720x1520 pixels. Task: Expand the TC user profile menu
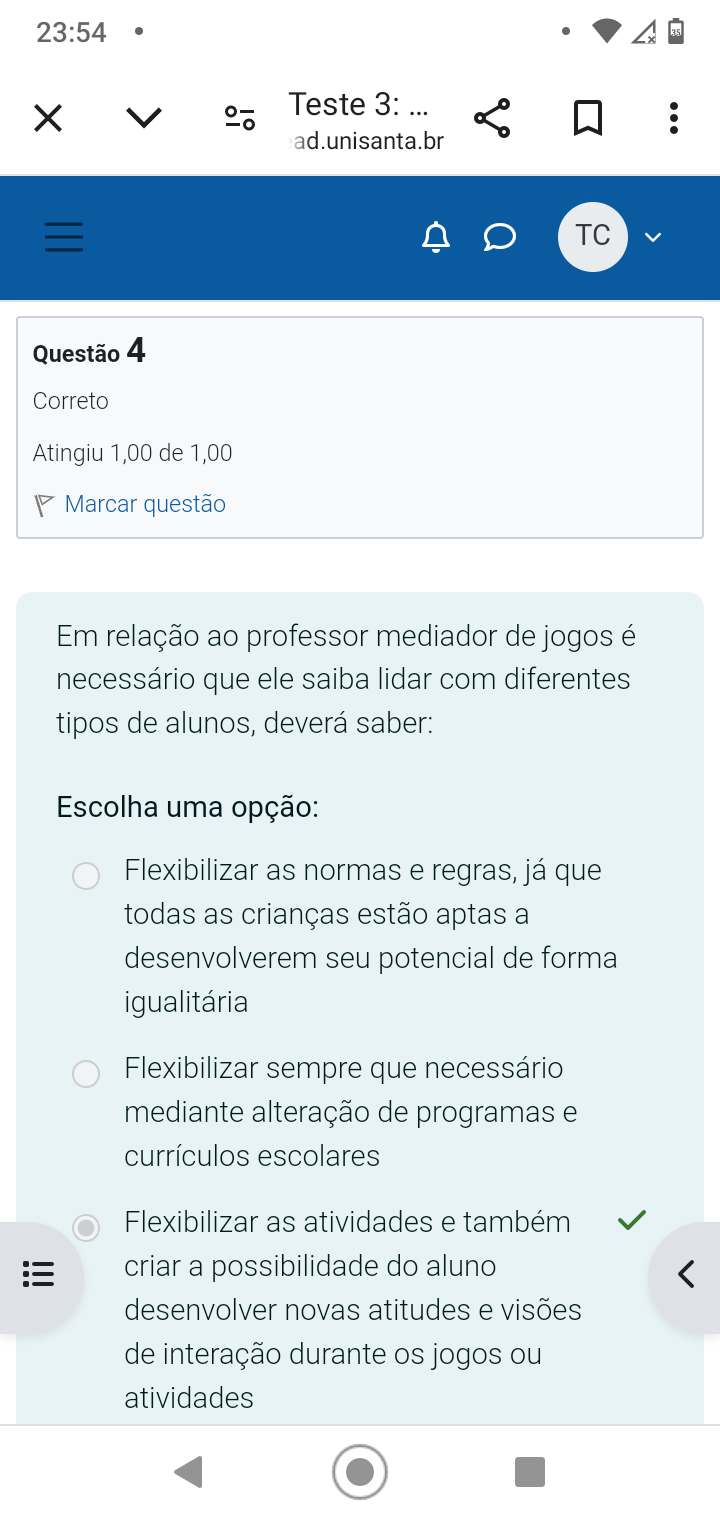click(611, 237)
